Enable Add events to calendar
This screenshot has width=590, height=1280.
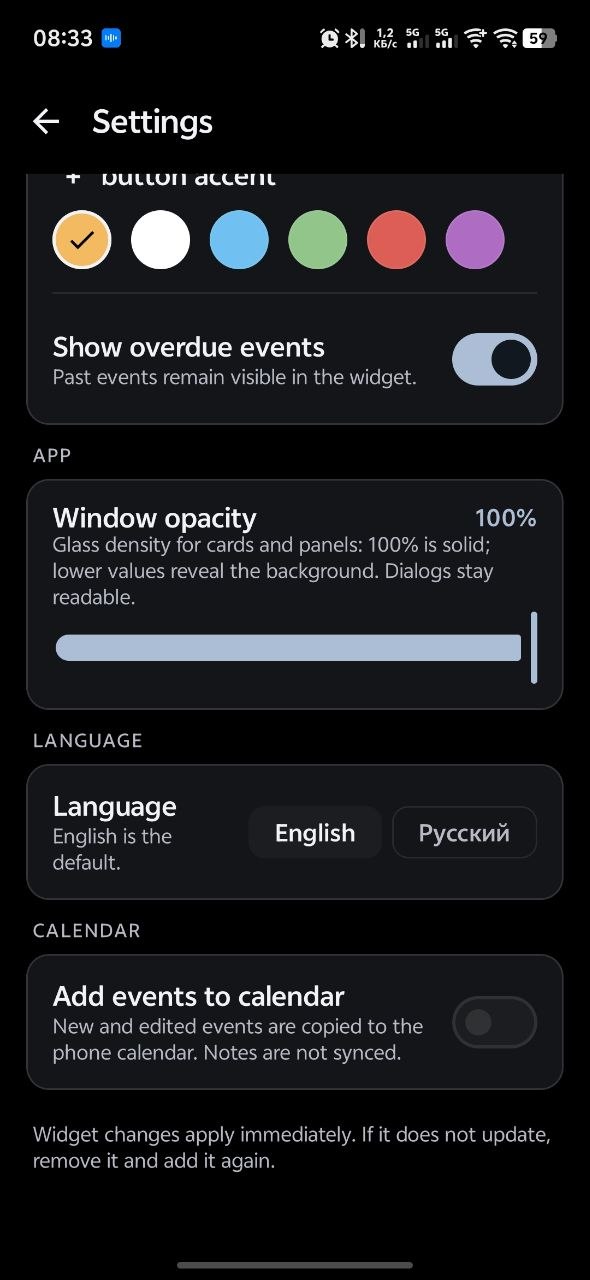coord(495,1022)
